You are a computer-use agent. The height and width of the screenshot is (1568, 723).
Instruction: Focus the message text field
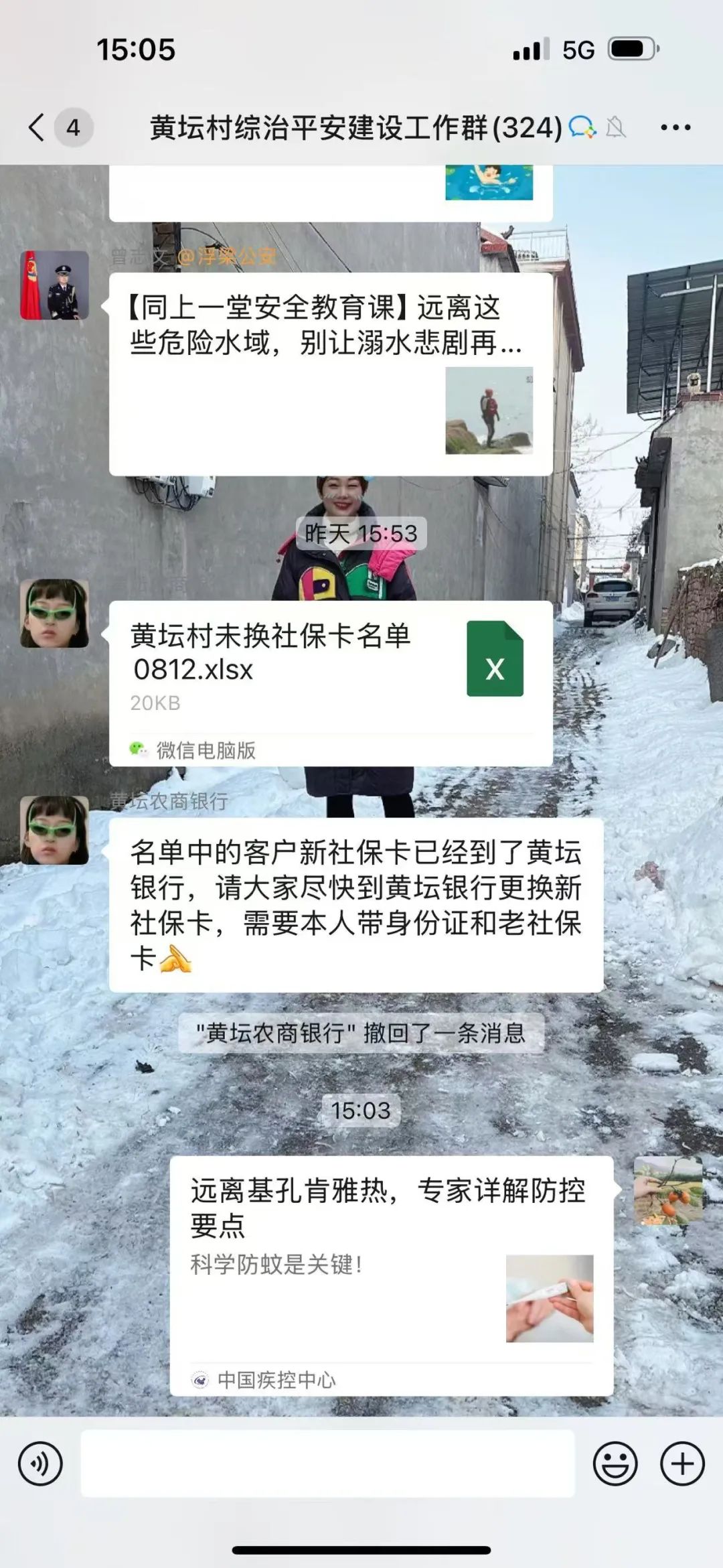click(327, 1463)
